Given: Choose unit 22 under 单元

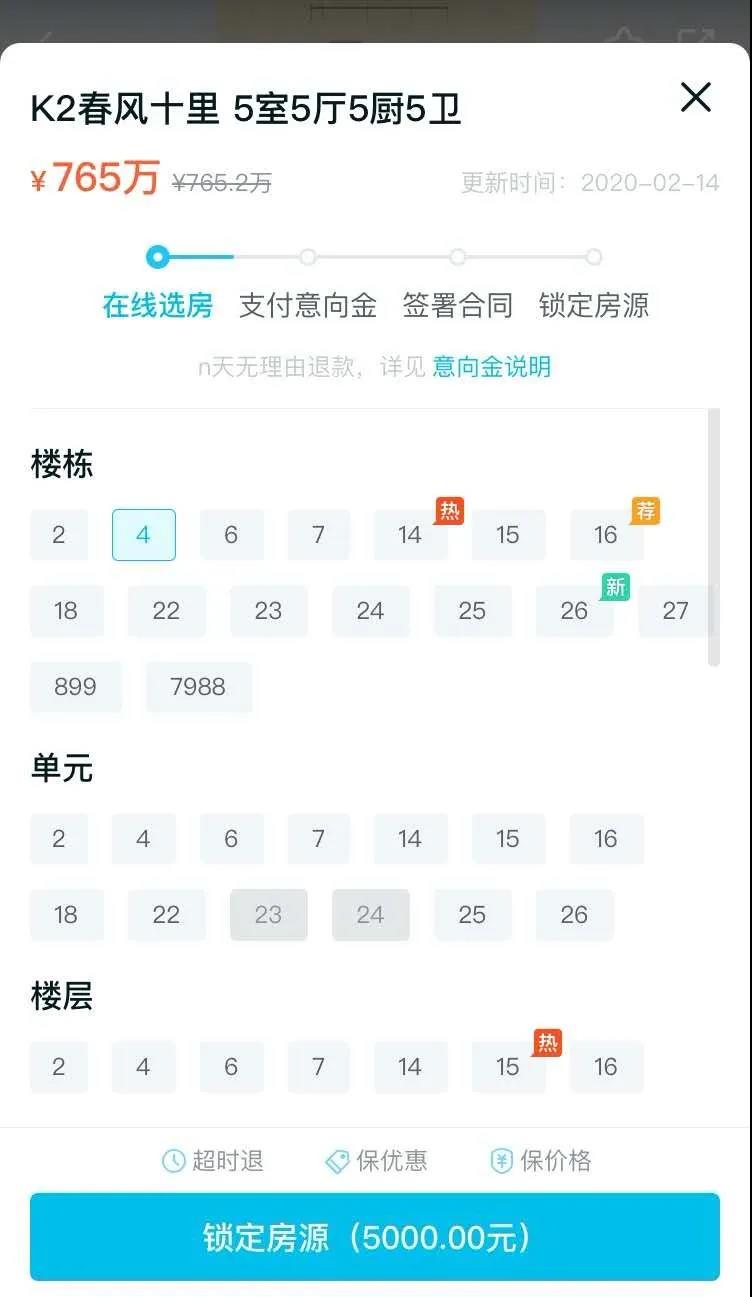Looking at the screenshot, I should [166, 915].
